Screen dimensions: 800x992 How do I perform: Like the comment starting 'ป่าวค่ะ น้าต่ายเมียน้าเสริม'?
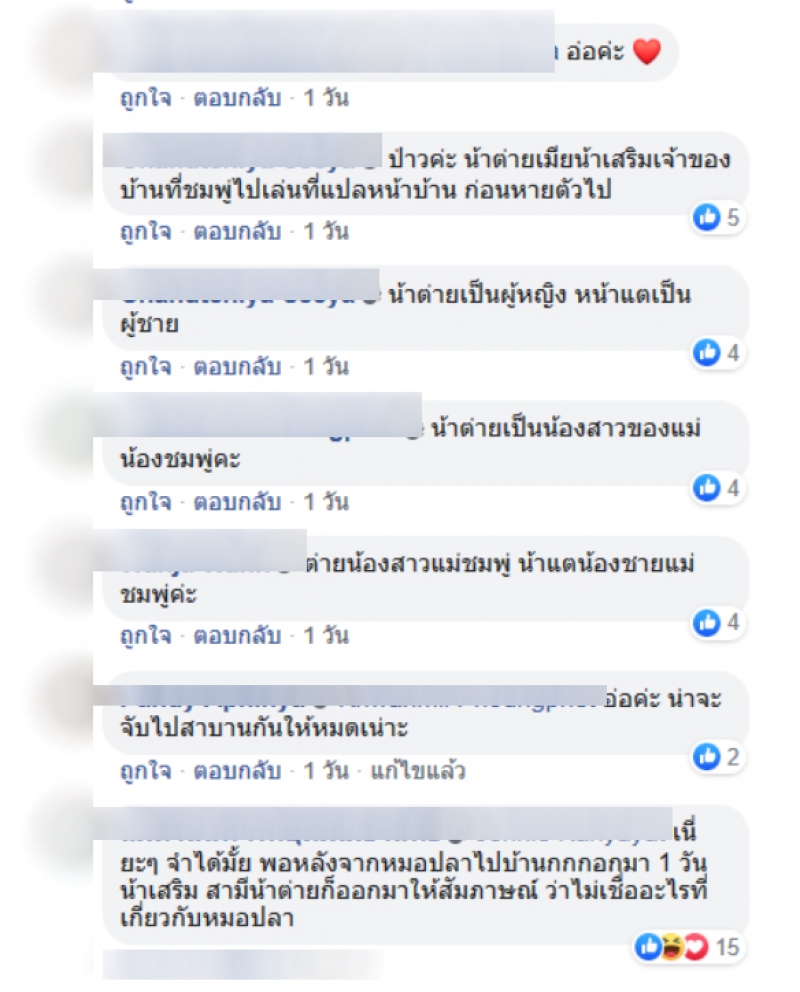coord(145,232)
